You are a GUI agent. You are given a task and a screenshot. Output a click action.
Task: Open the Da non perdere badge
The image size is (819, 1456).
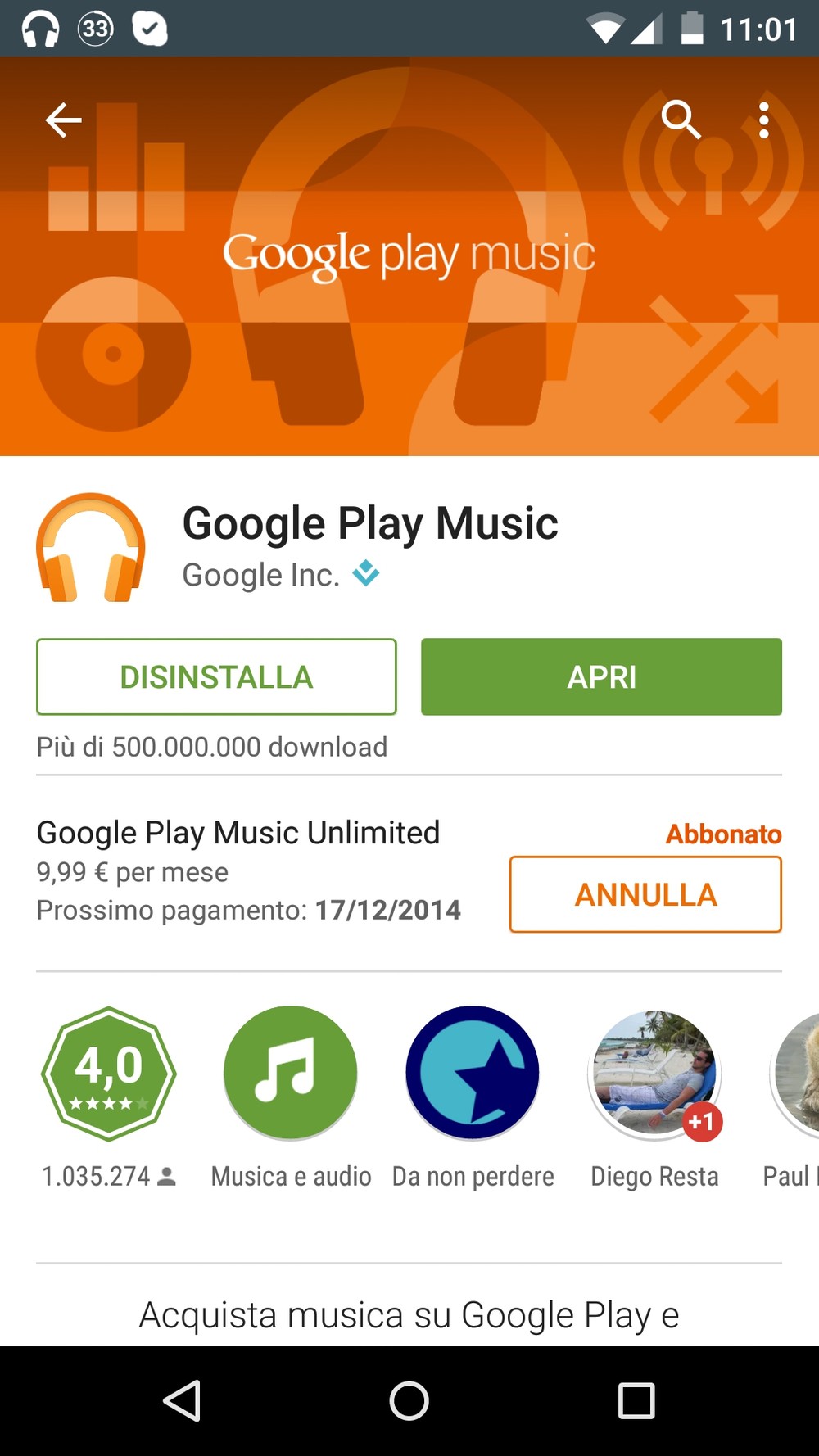pyautogui.click(x=473, y=1073)
